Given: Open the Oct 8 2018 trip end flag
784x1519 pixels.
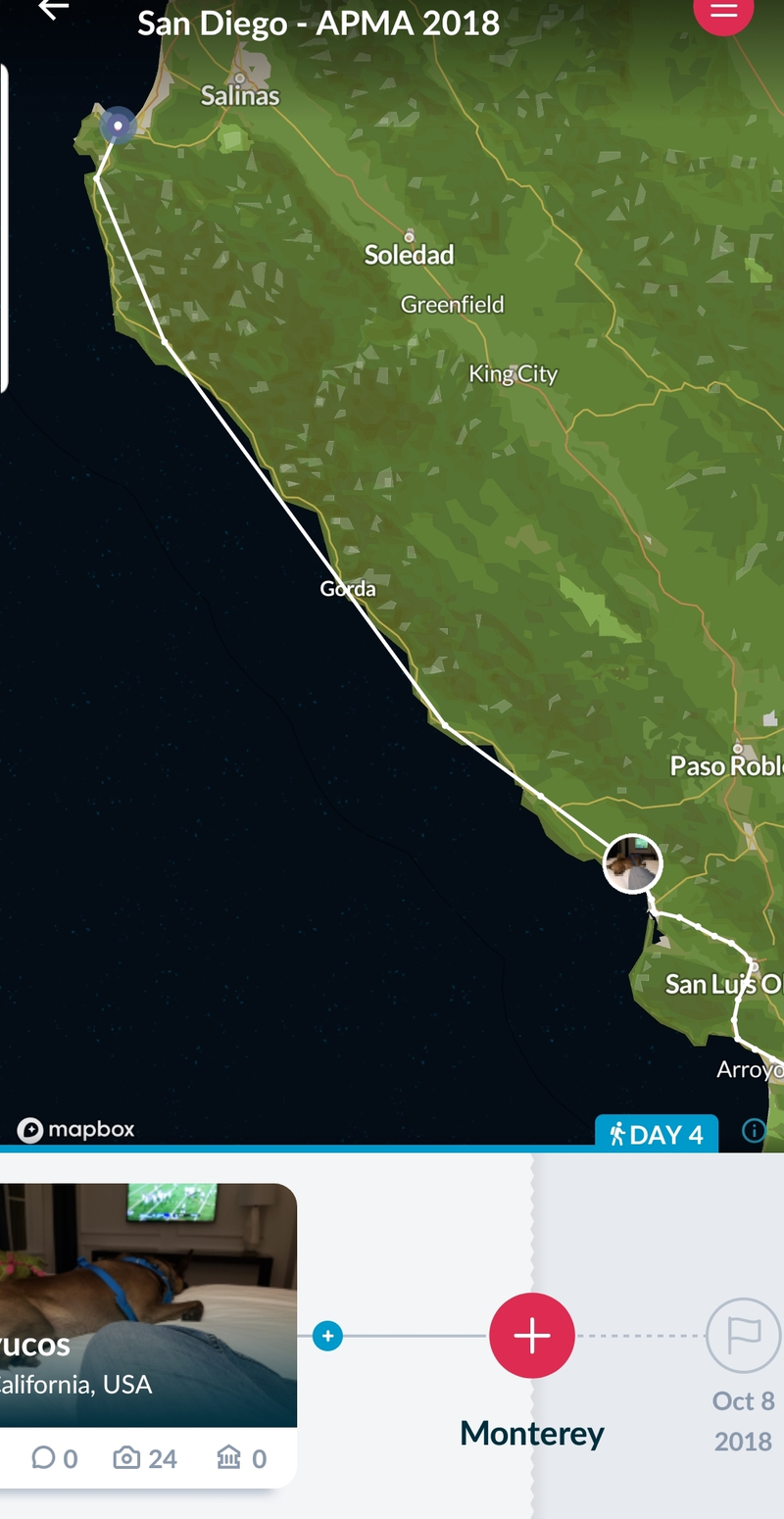Looking at the screenshot, I should click(x=742, y=1335).
